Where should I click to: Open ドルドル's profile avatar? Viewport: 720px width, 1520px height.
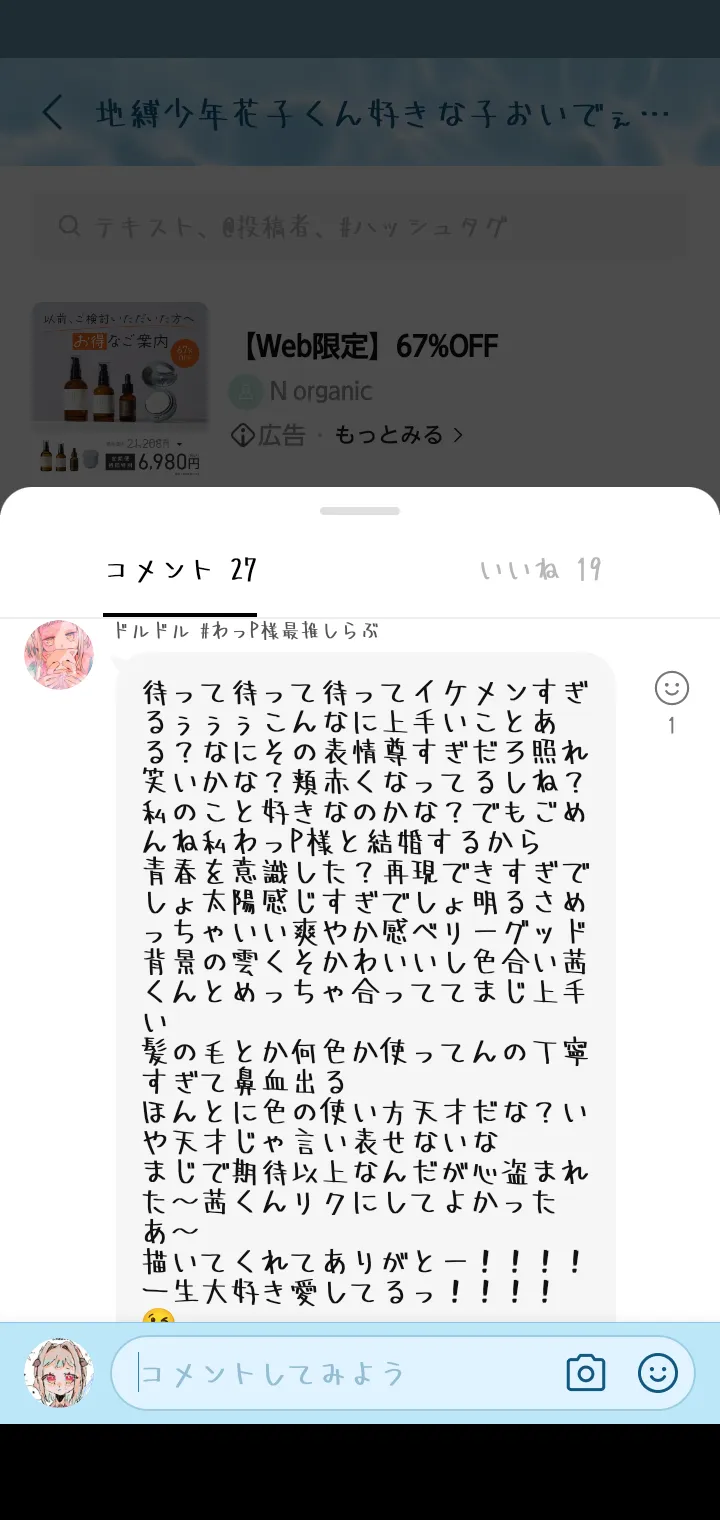59,655
